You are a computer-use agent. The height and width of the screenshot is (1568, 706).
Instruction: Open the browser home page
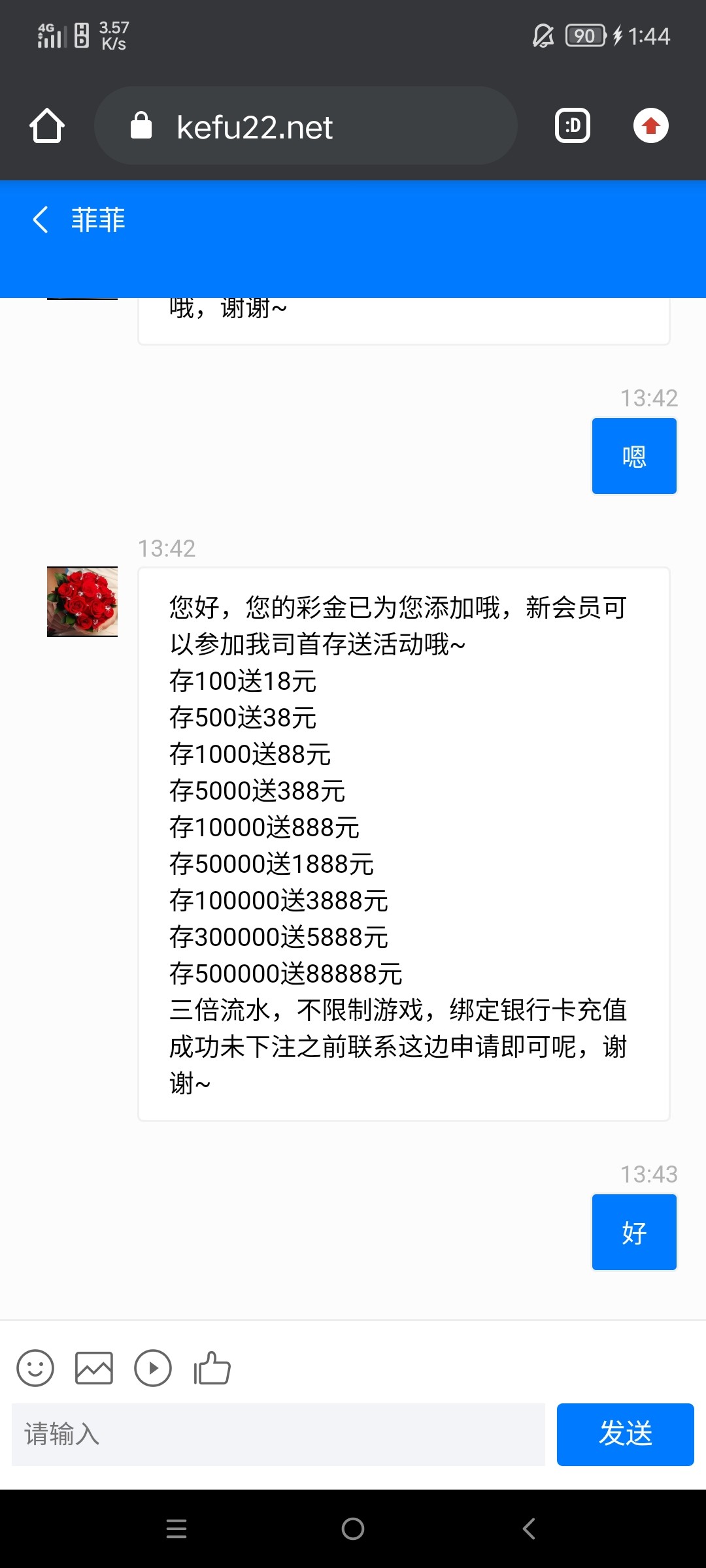click(47, 125)
